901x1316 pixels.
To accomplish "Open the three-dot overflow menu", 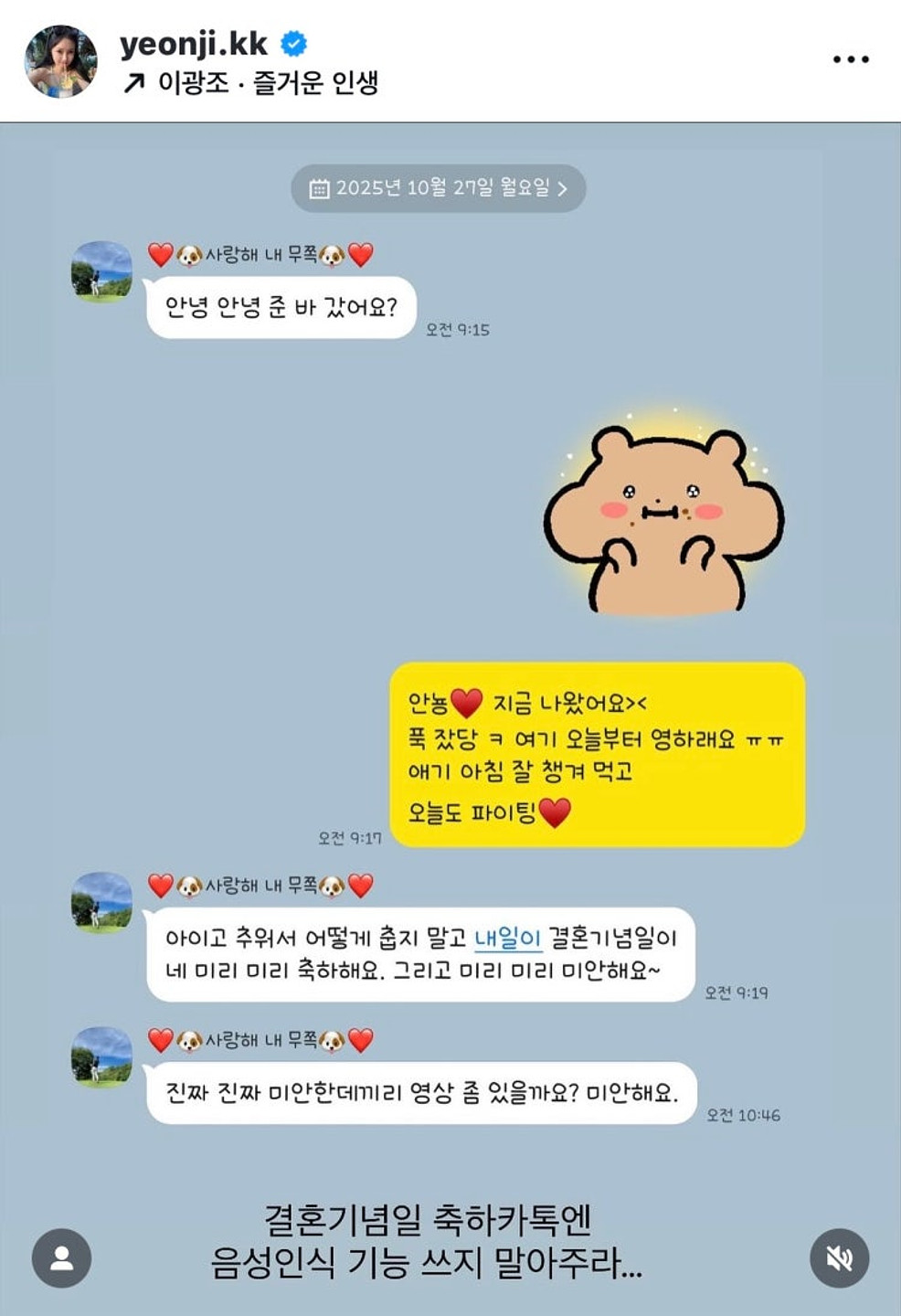I will (850, 59).
